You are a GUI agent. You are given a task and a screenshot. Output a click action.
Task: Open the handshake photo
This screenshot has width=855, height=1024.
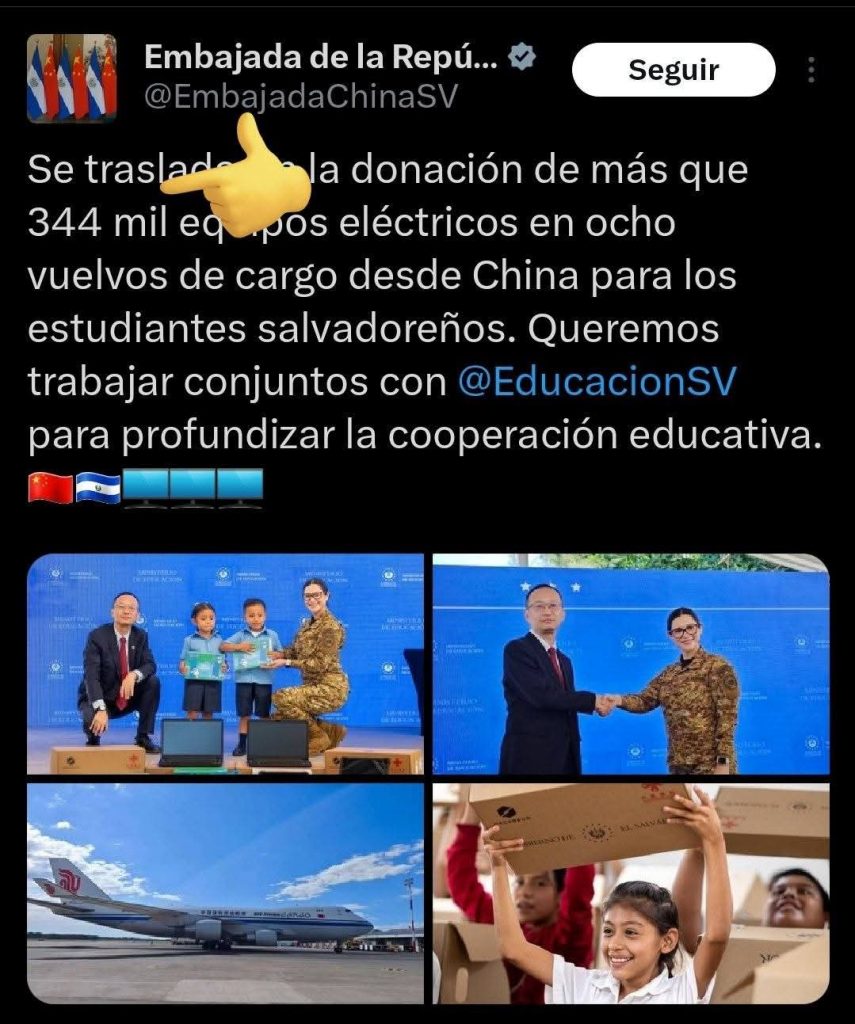point(630,663)
